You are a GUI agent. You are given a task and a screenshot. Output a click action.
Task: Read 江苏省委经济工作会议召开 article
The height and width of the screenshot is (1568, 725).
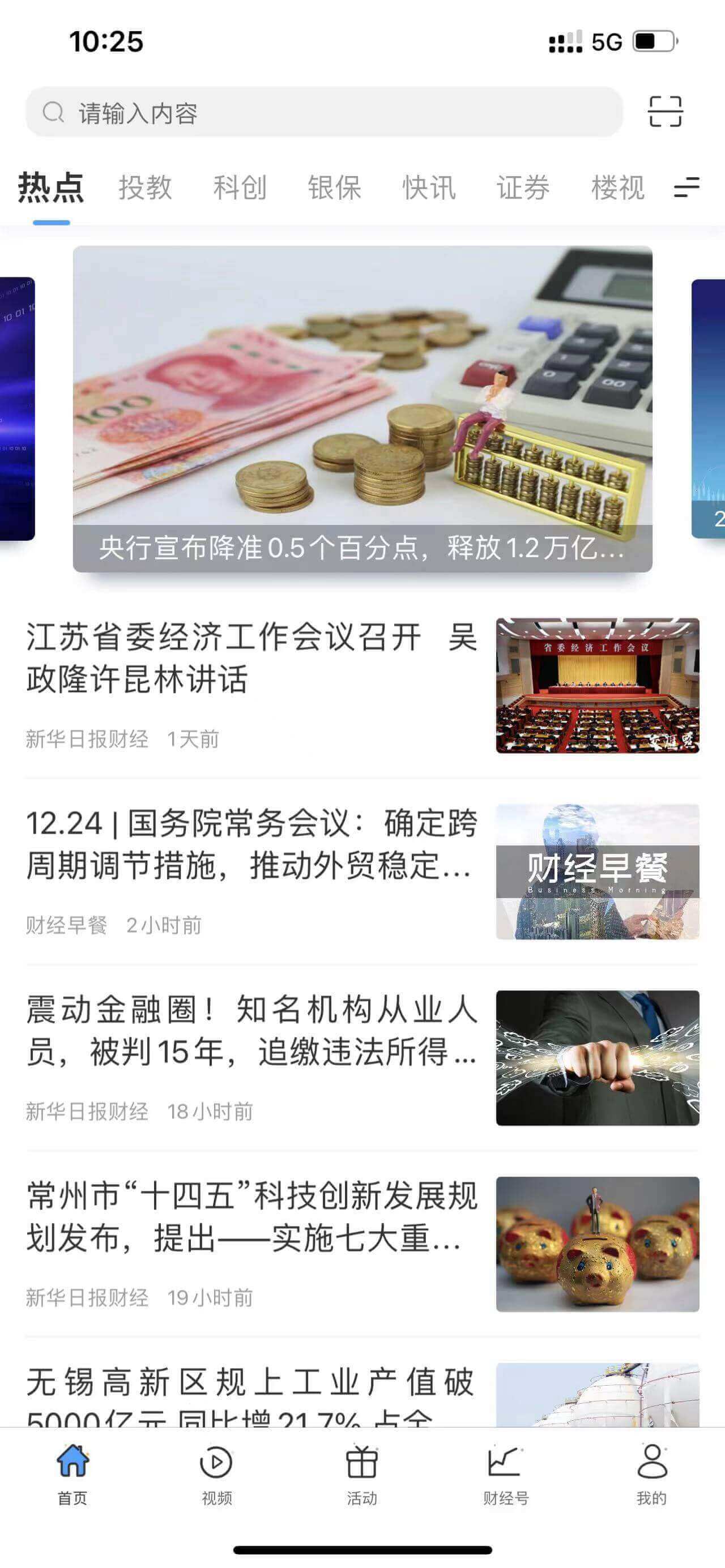click(251, 659)
